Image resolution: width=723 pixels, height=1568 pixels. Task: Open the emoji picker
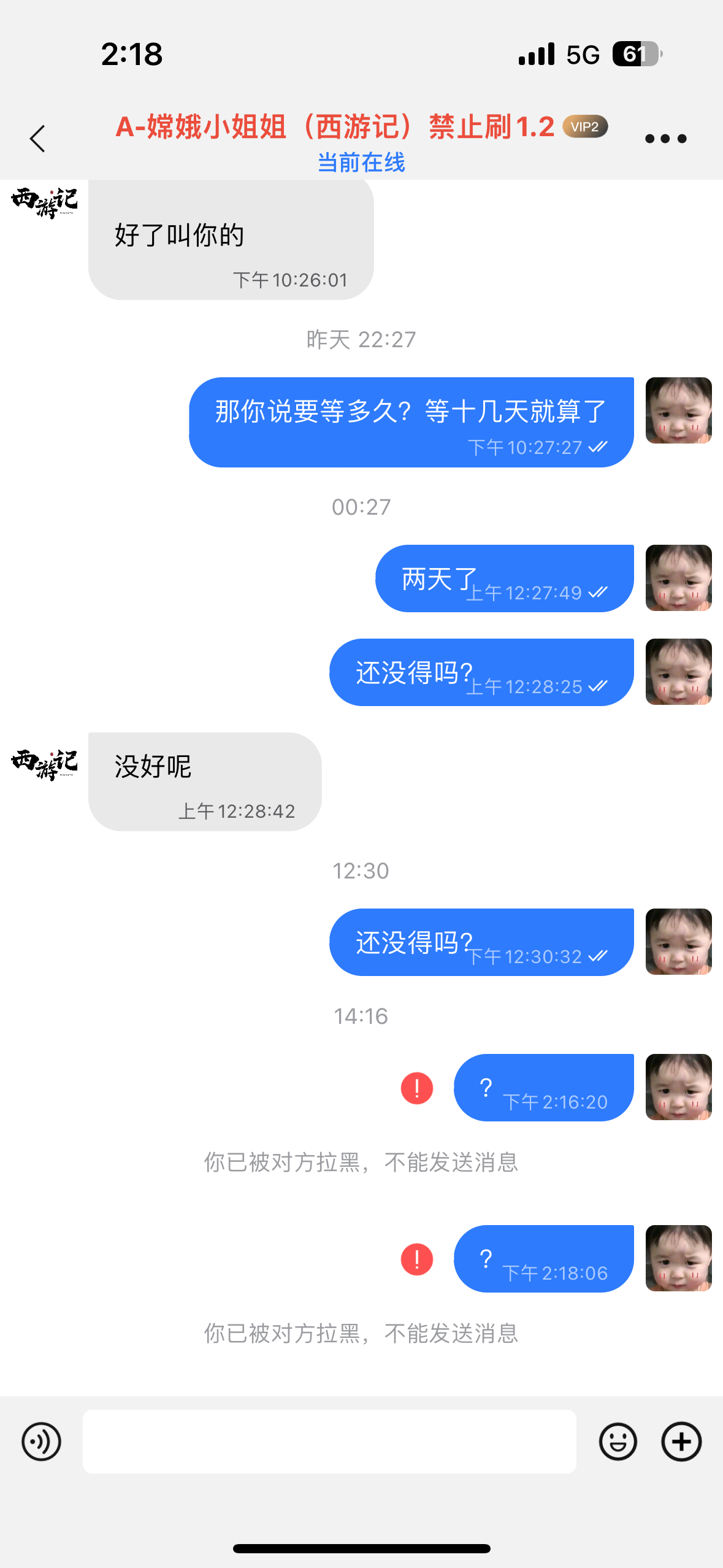[618, 1442]
